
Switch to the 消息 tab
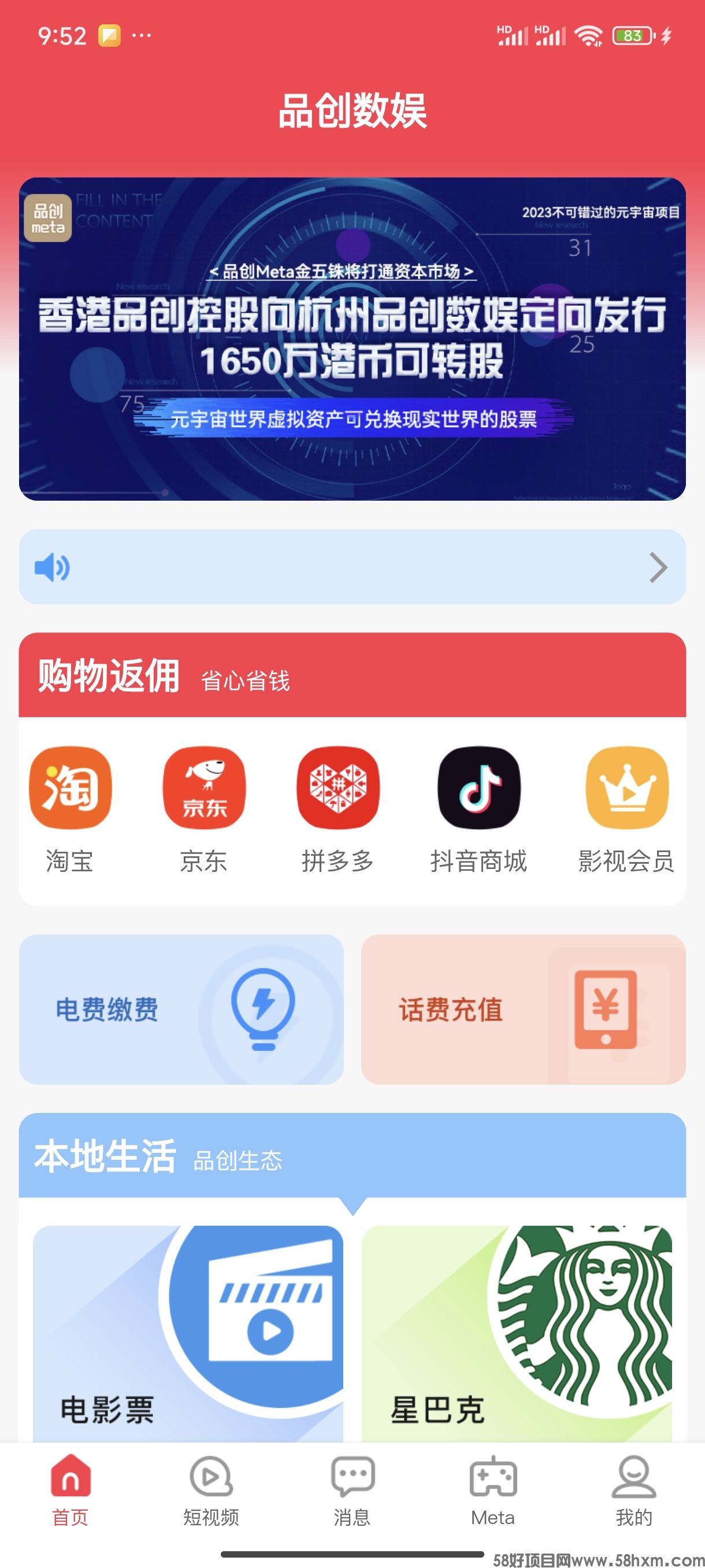[352, 1491]
